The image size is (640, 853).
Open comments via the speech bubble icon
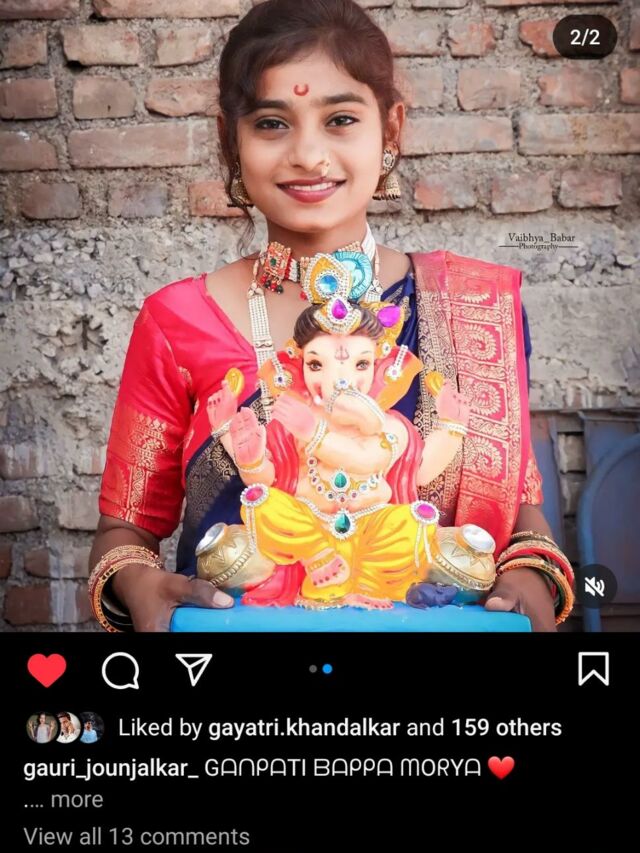point(120,670)
